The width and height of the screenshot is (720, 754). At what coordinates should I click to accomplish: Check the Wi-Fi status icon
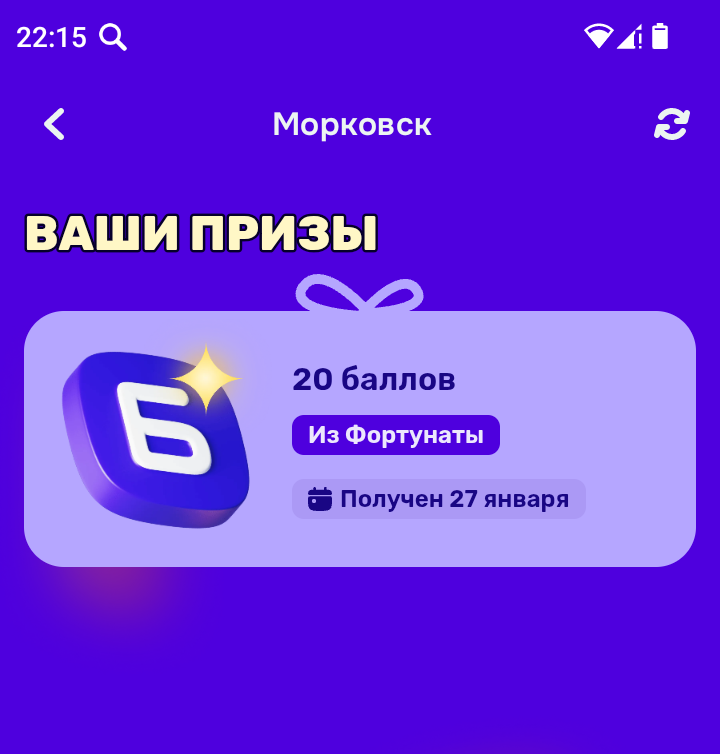point(597,36)
